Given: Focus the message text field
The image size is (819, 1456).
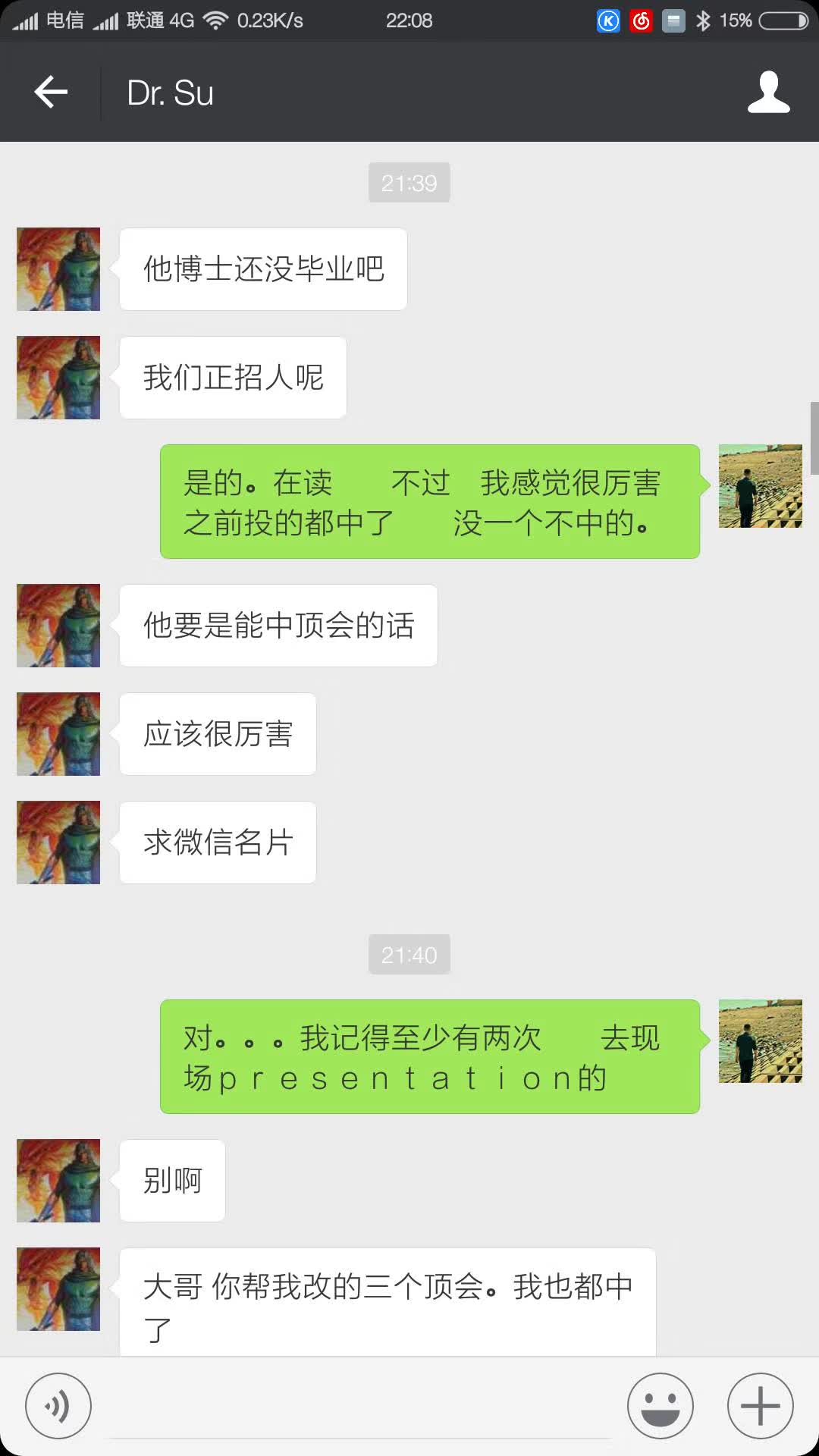Looking at the screenshot, I should [x=360, y=1407].
